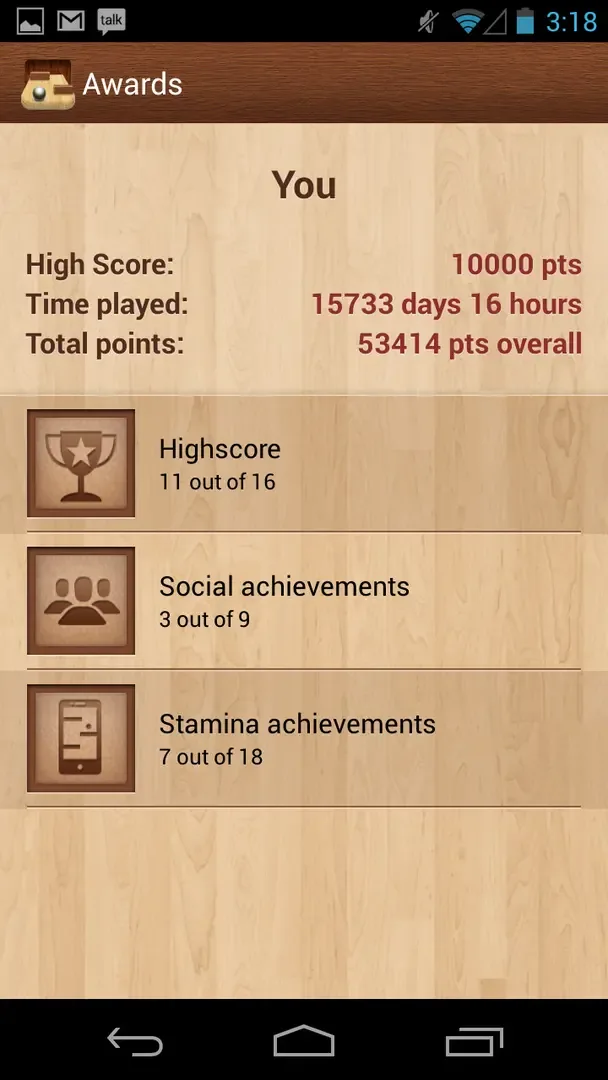Go back using system back button
The height and width of the screenshot is (1080, 608).
[x=135, y=1041]
